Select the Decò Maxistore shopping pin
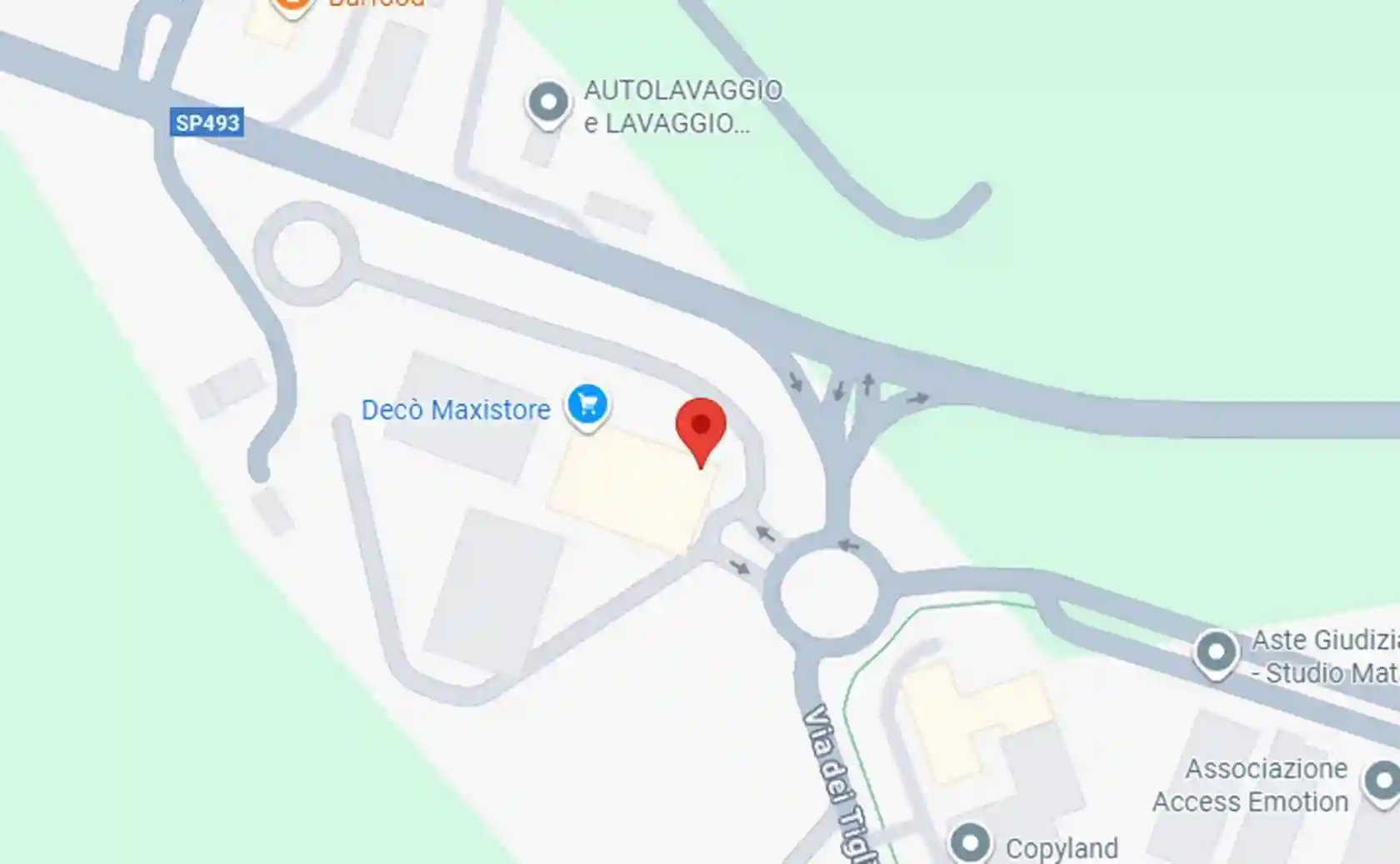The image size is (1400, 864). point(587,406)
